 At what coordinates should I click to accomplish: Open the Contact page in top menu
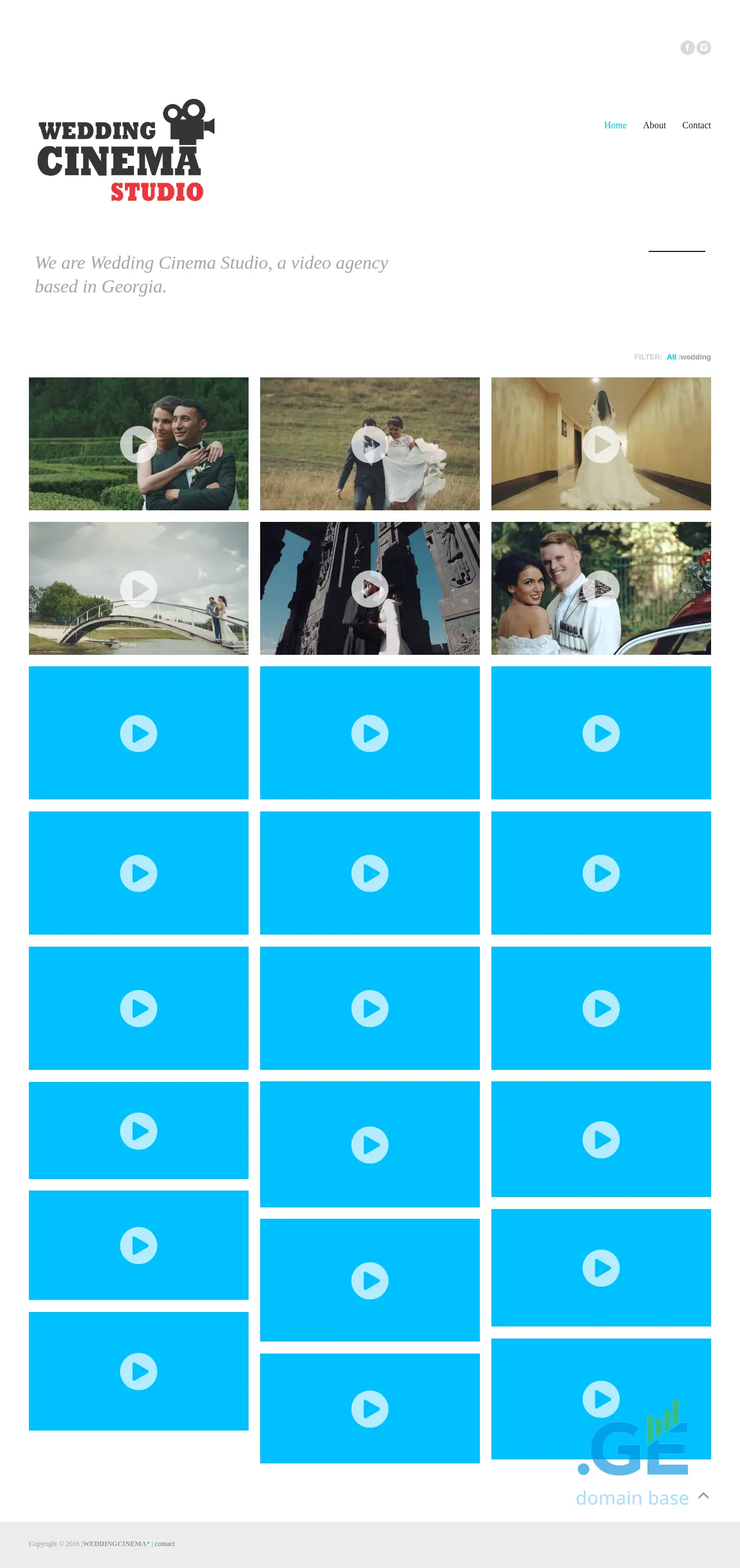(695, 125)
